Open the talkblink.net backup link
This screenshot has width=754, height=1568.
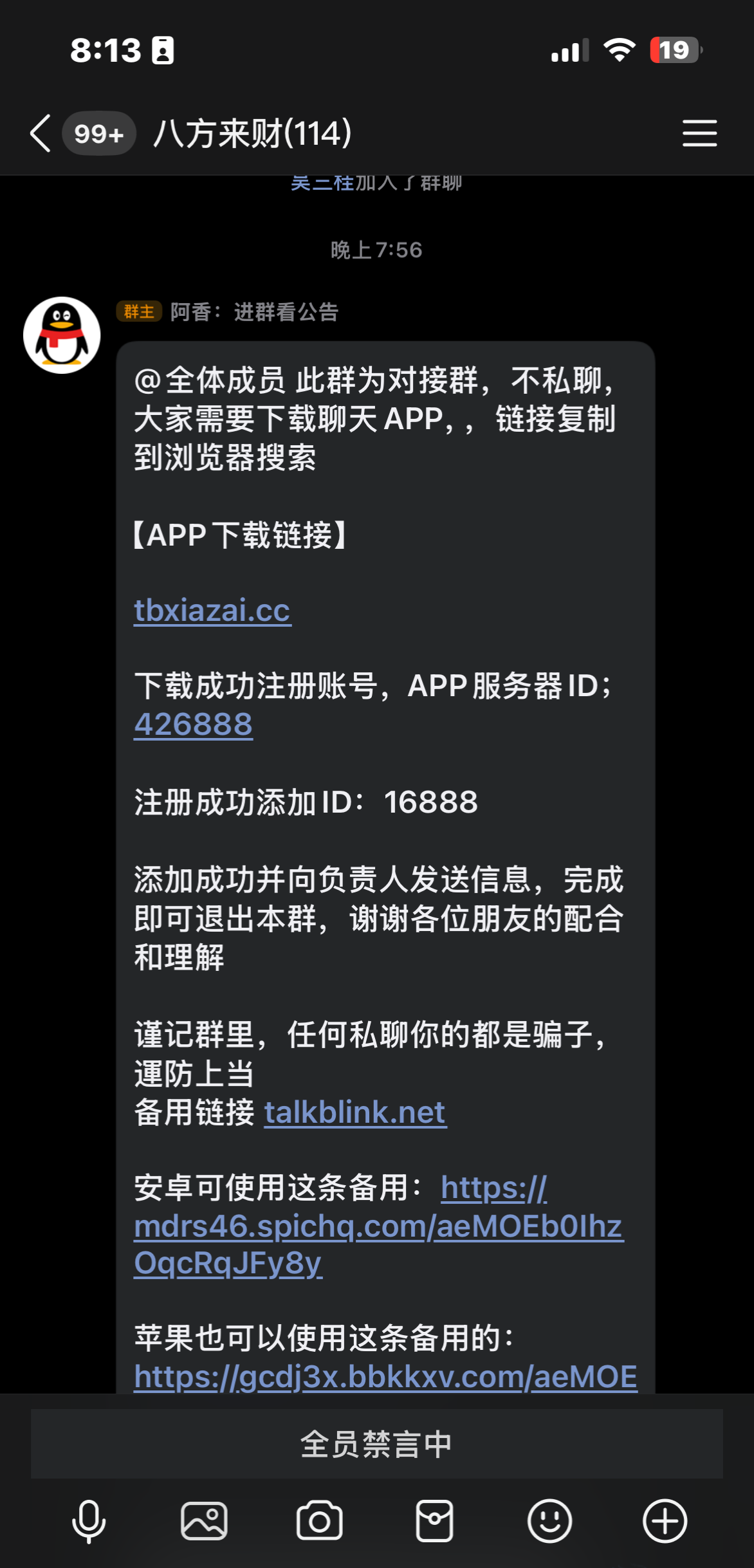(355, 1112)
